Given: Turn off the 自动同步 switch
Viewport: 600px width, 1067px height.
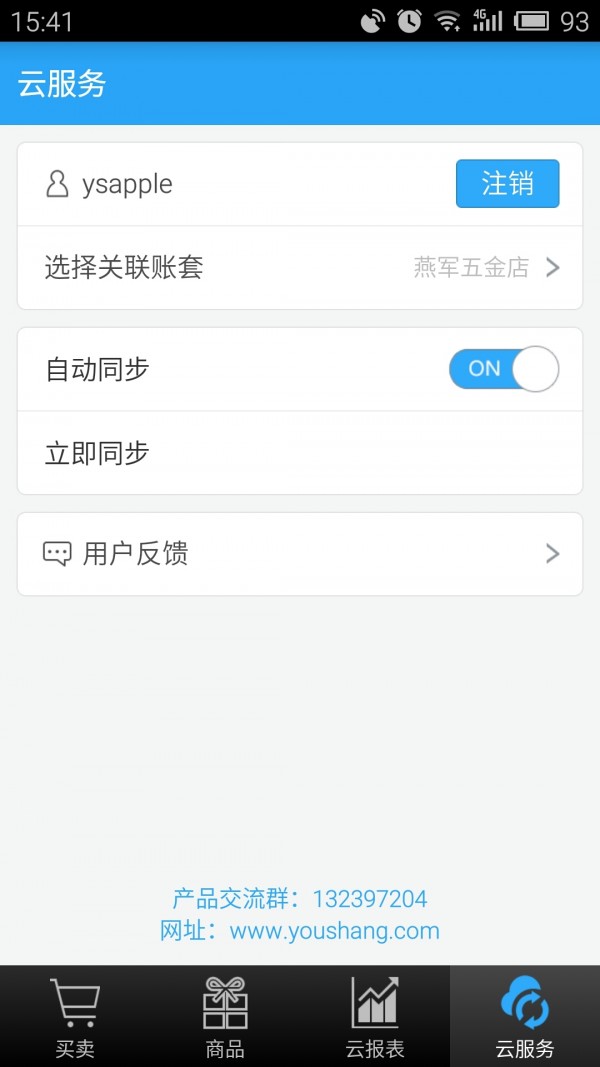Looking at the screenshot, I should [x=503, y=369].
